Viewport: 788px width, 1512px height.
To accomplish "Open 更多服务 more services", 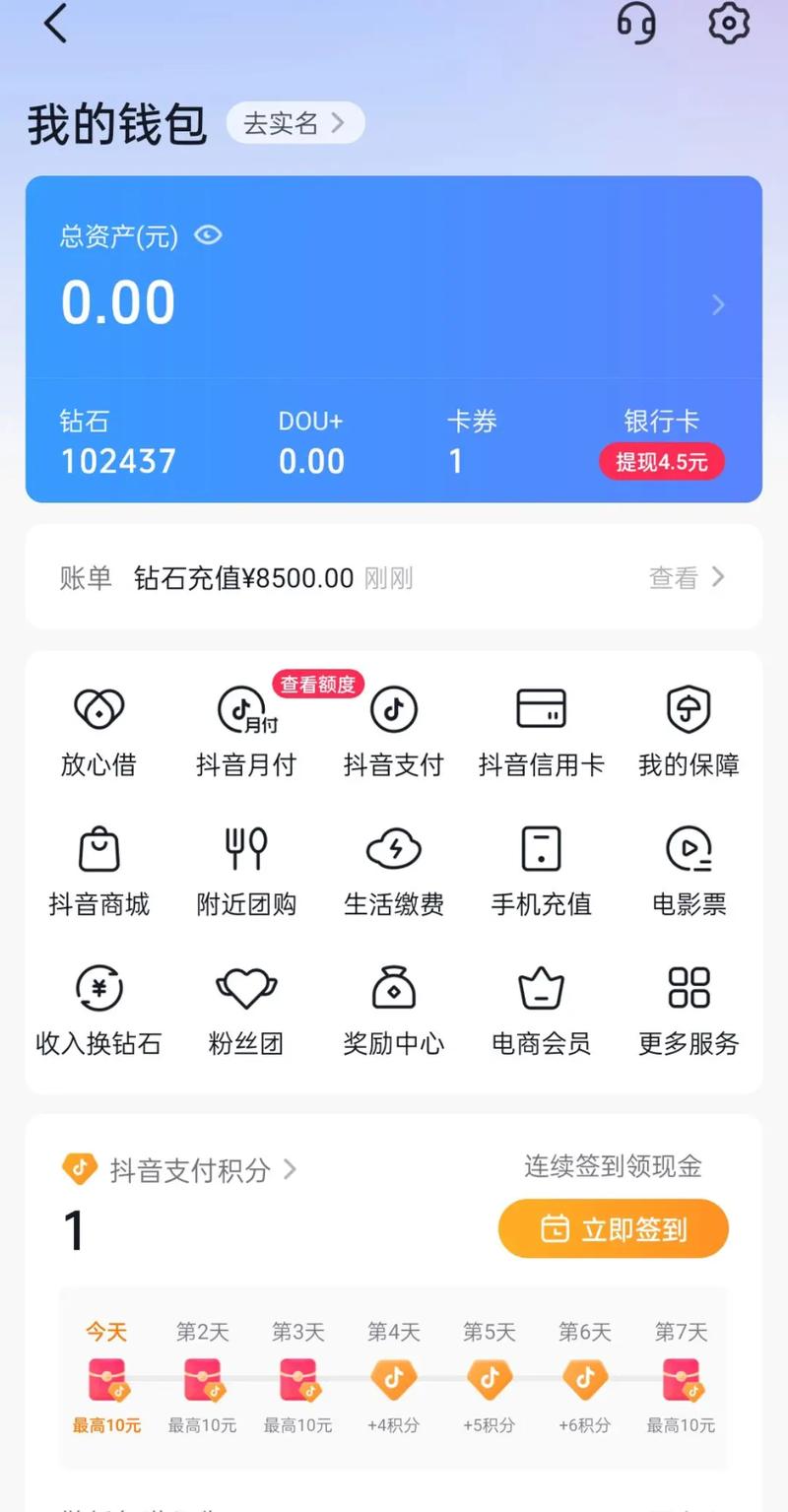I will pos(689,1009).
